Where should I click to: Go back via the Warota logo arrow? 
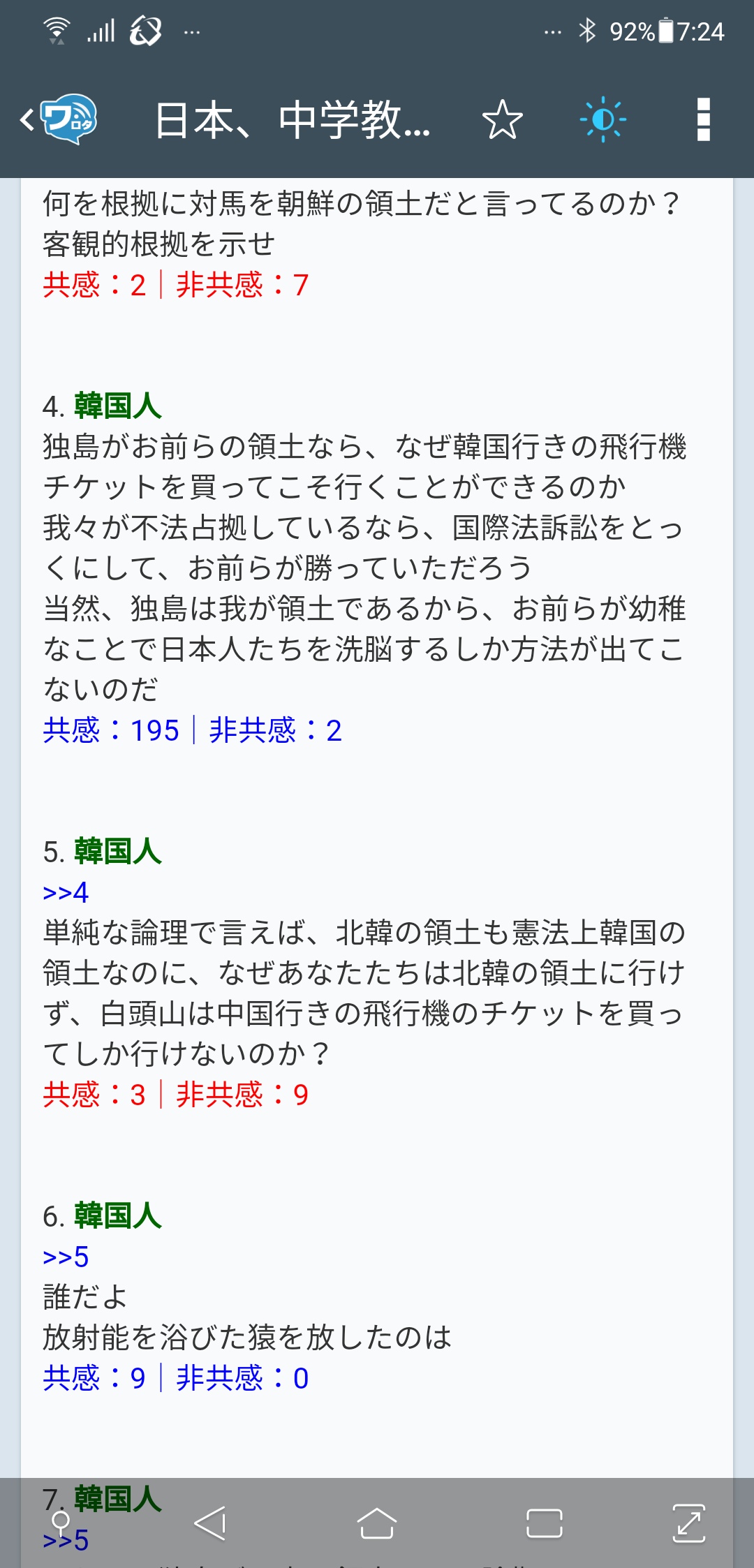click(59, 119)
